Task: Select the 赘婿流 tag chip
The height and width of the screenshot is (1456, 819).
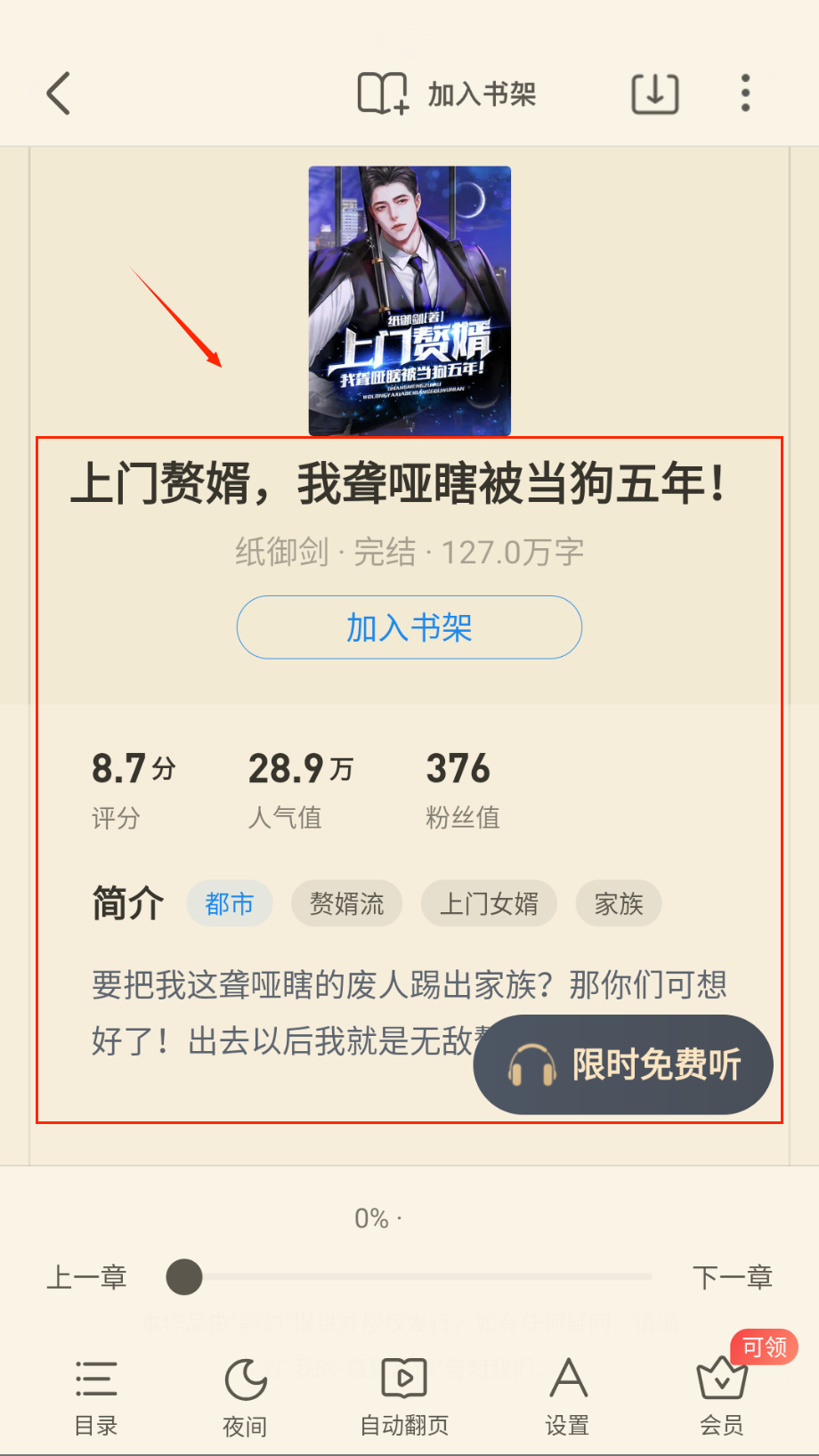Action: point(346,904)
